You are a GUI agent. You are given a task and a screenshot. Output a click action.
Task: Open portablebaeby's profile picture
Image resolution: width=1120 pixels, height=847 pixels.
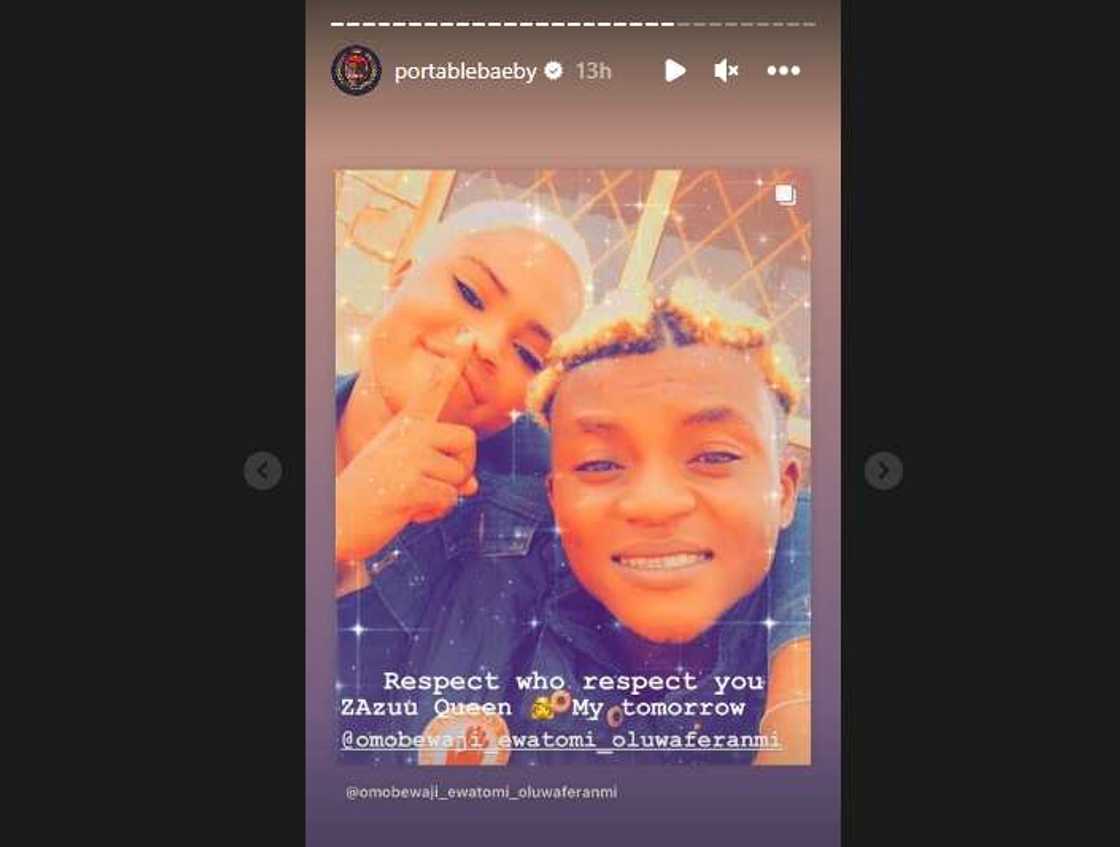[x=356, y=71]
